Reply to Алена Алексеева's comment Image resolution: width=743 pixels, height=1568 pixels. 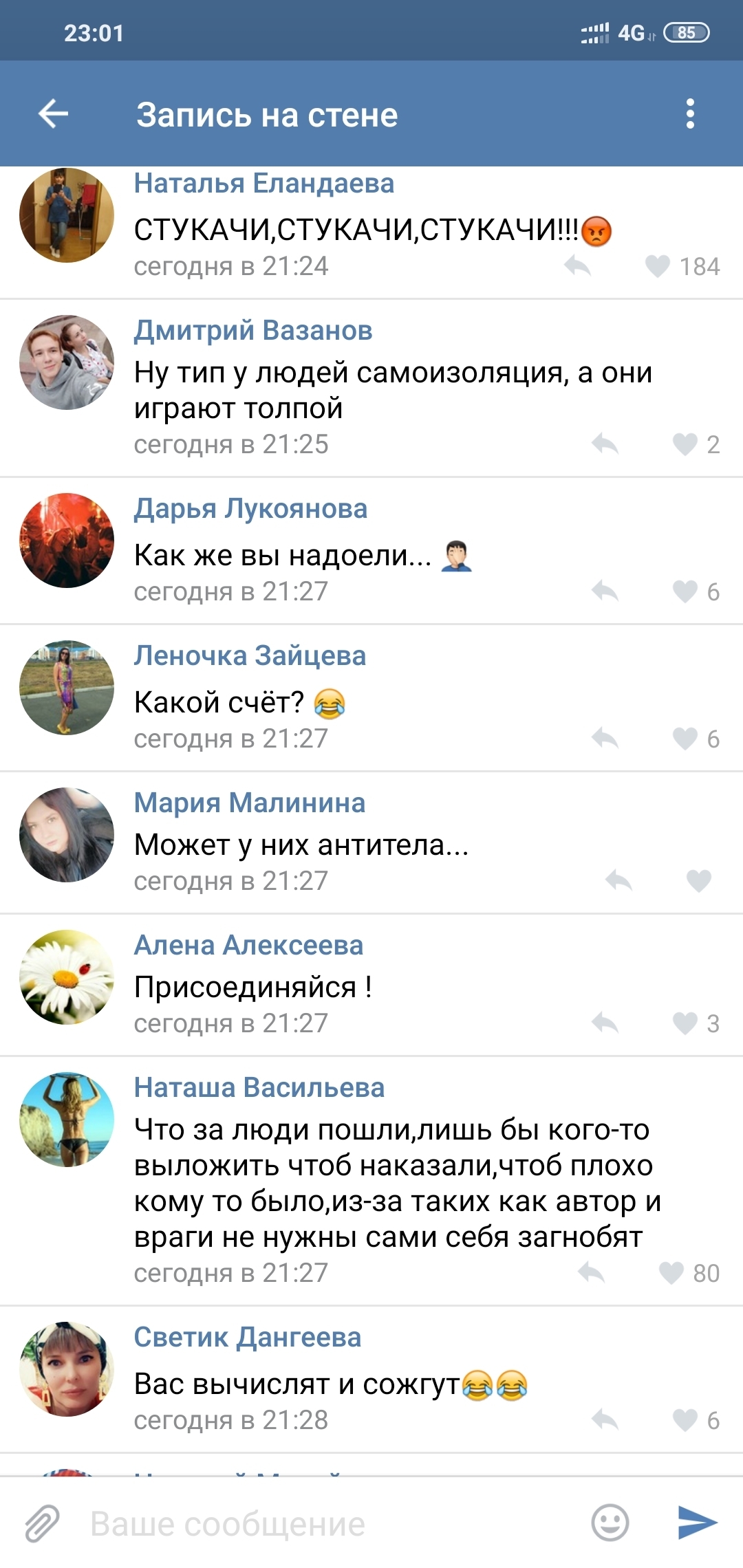point(605,1023)
